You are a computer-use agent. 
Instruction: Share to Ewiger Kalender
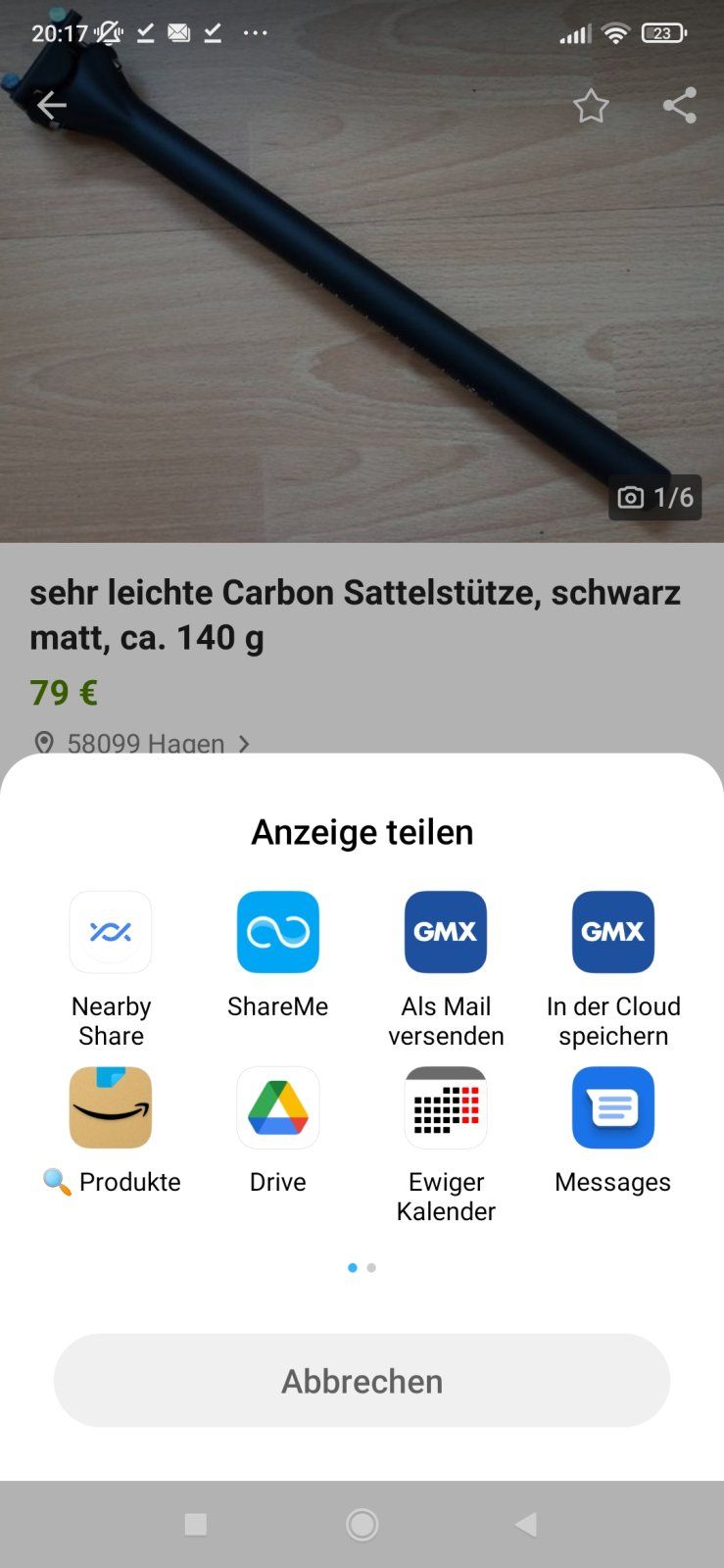446,1107
